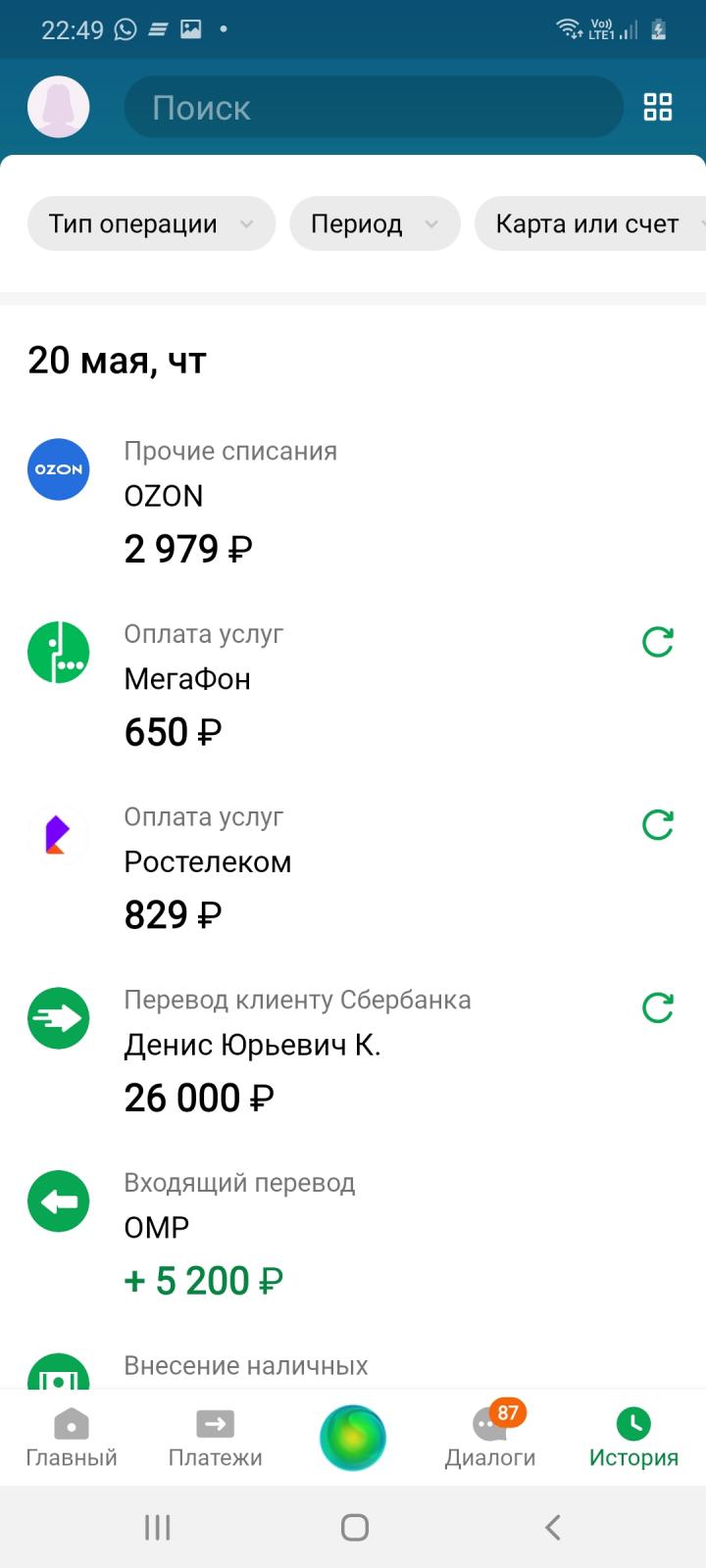706x1568 pixels.
Task: Open the transfer to Денис Юрьевич К.
Action: click(324, 1051)
